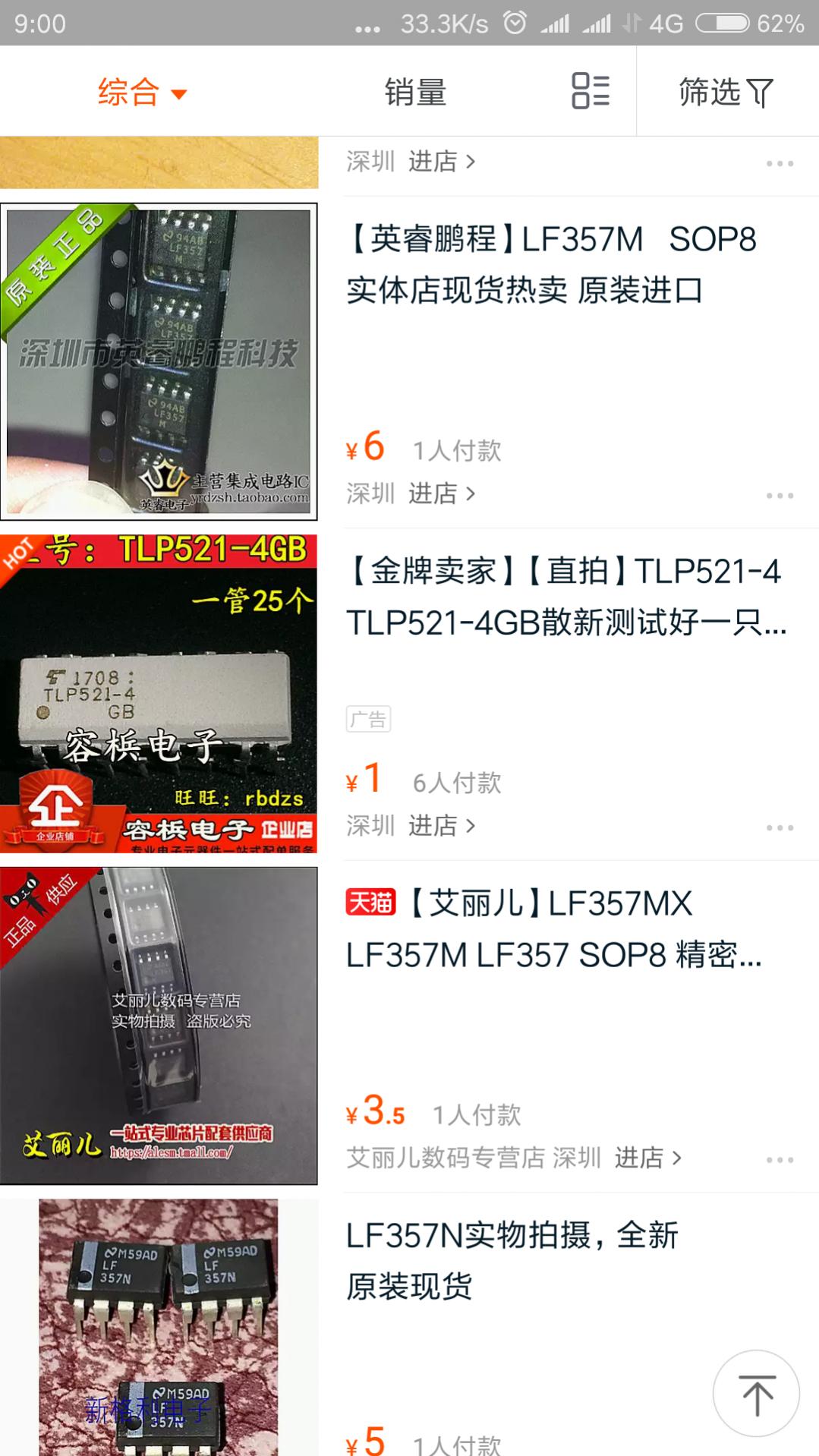Show more options for 英睿鹏程 LF357M item
This screenshot has height=1456, width=819.
click(x=780, y=496)
